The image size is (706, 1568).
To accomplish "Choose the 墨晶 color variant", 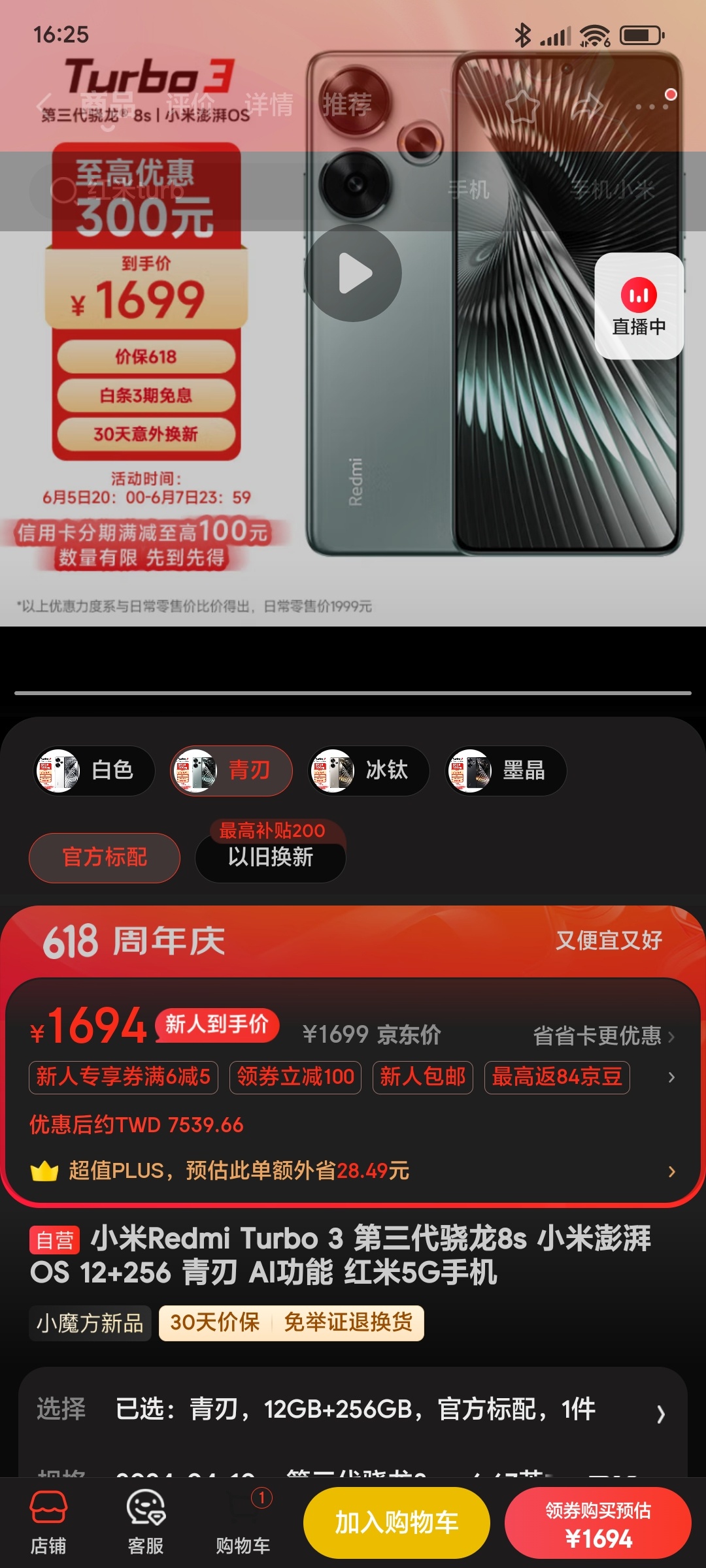I will (x=505, y=771).
